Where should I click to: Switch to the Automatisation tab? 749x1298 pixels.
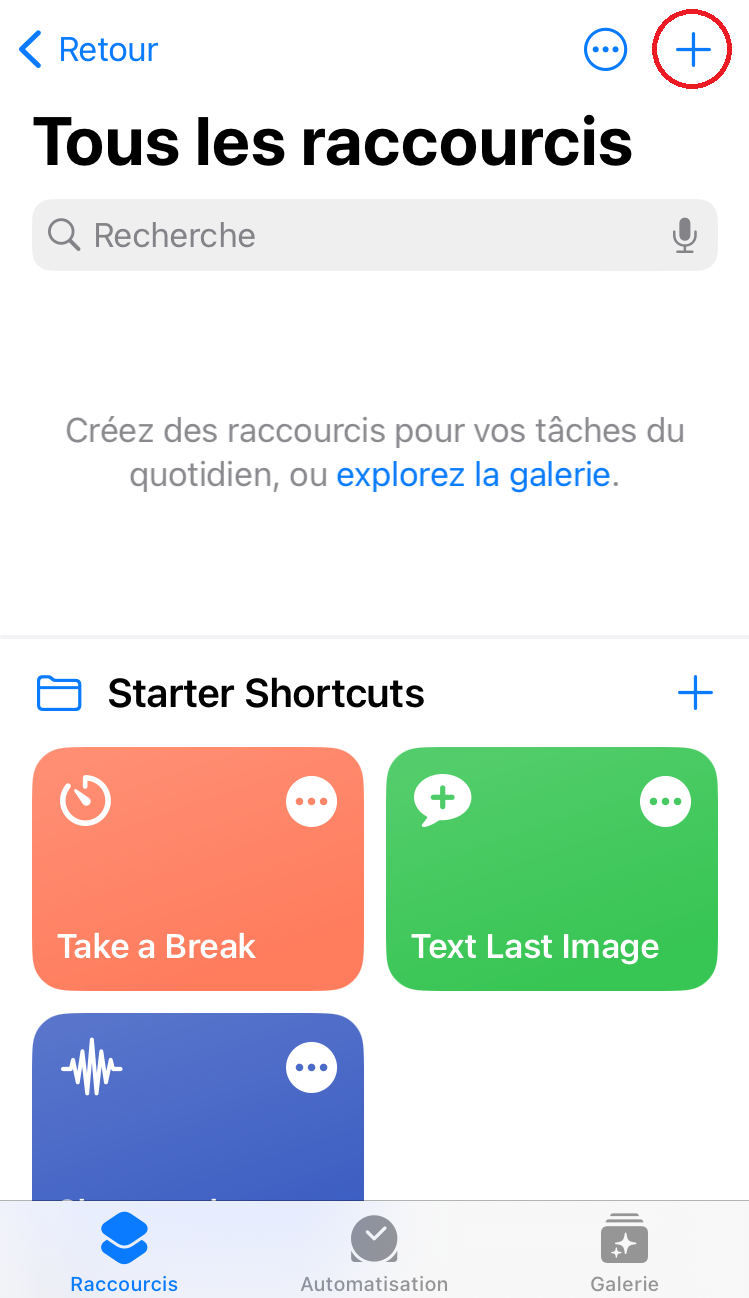click(374, 1252)
